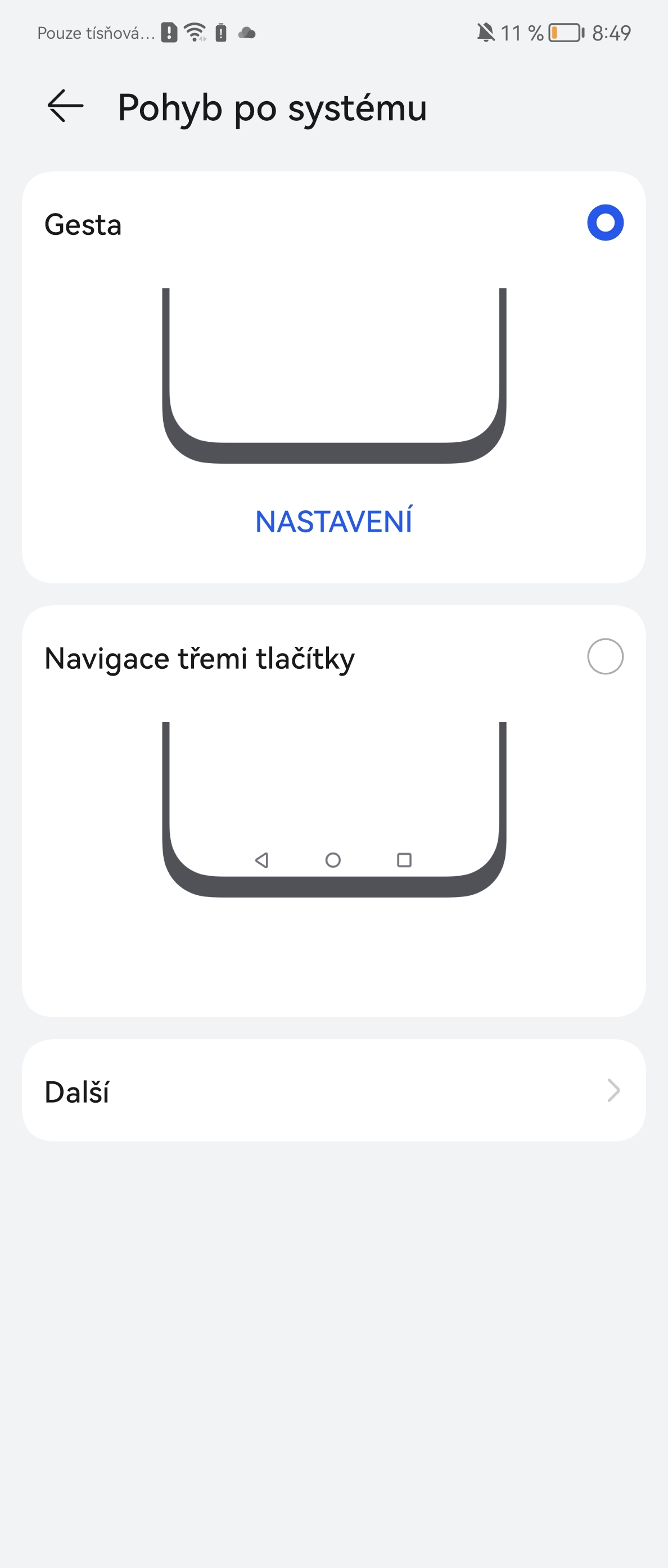This screenshot has width=668, height=1568.
Task: Click the circular home navigation icon
Action: [x=332, y=860]
